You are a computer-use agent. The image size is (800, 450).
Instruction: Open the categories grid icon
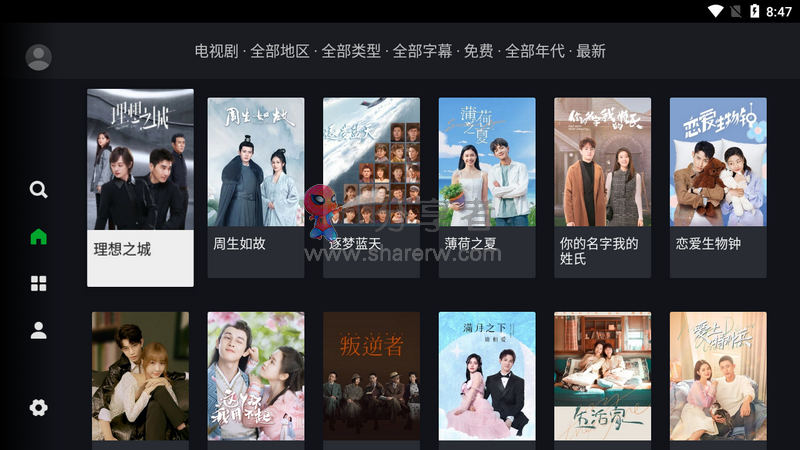[38, 283]
